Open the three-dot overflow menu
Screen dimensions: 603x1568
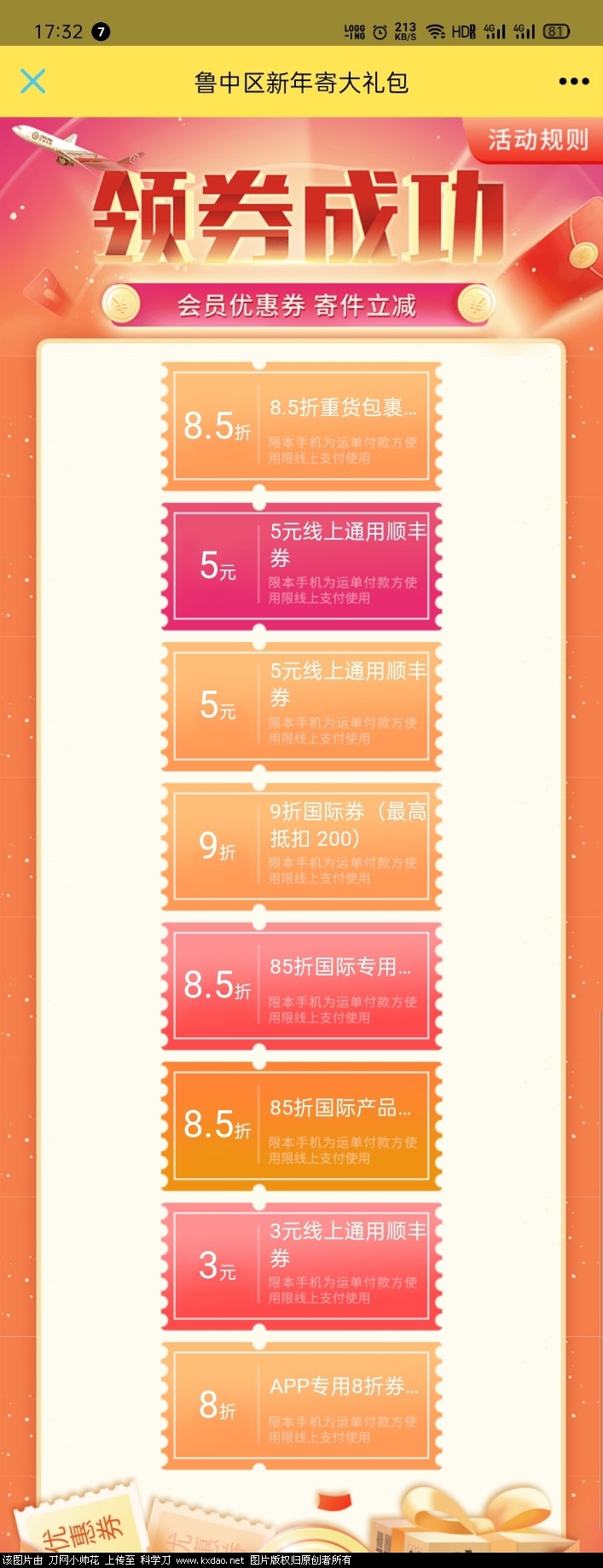(573, 82)
